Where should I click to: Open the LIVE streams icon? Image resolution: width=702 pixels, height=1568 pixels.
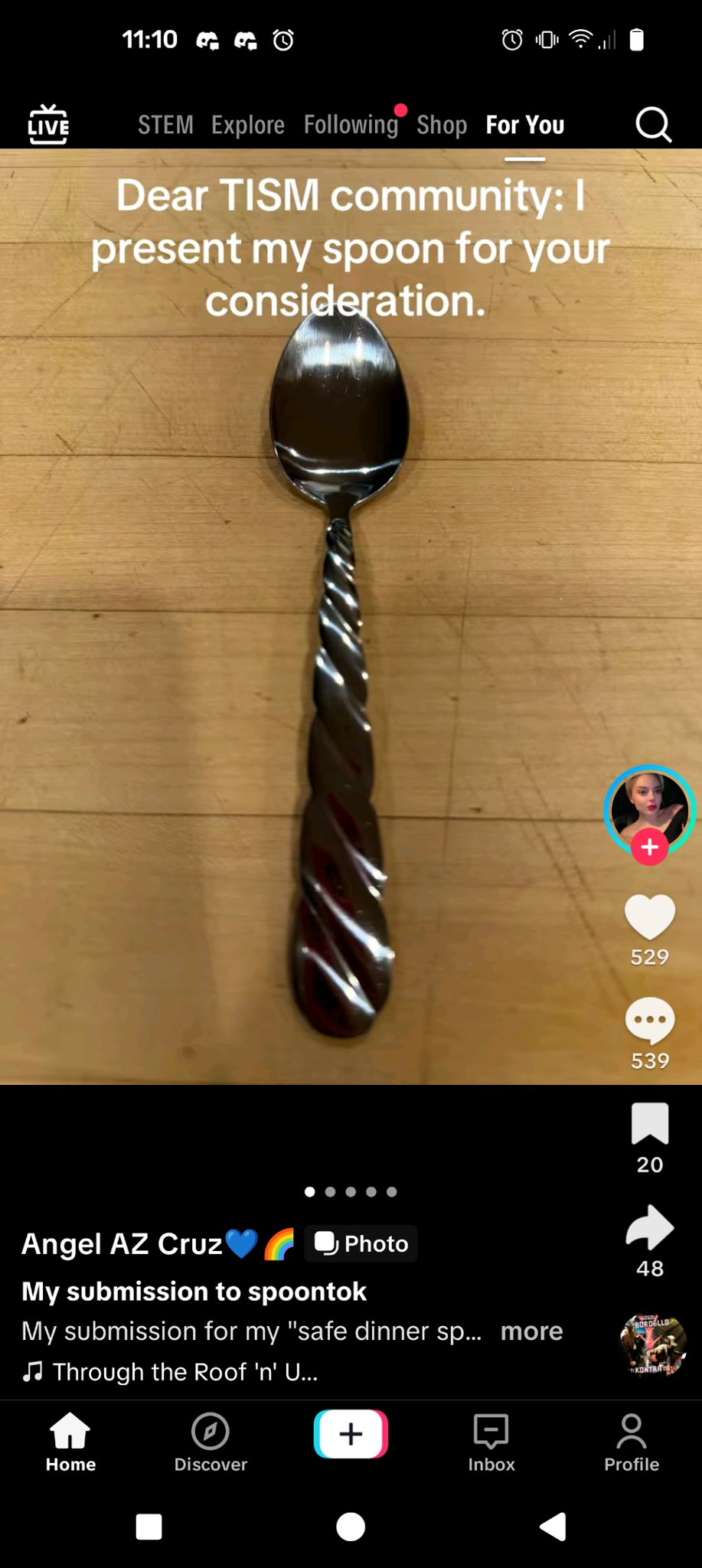48,124
